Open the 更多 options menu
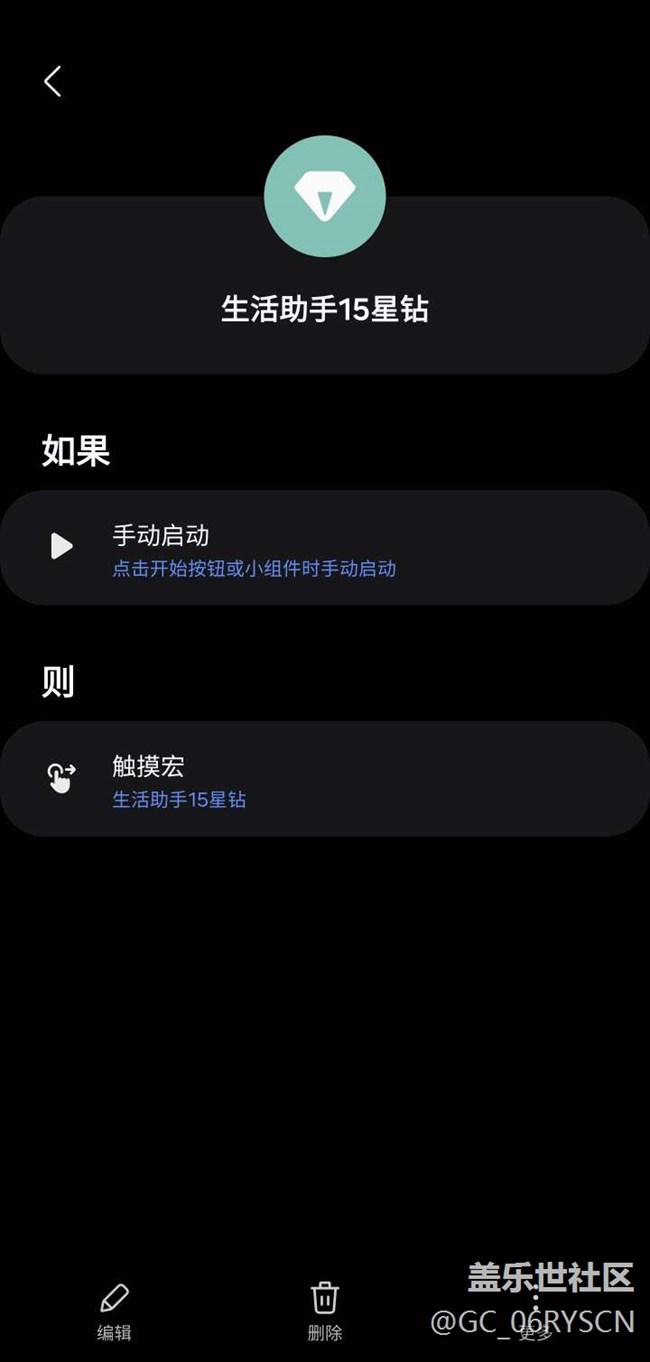This screenshot has width=650, height=1362. coord(536,1312)
